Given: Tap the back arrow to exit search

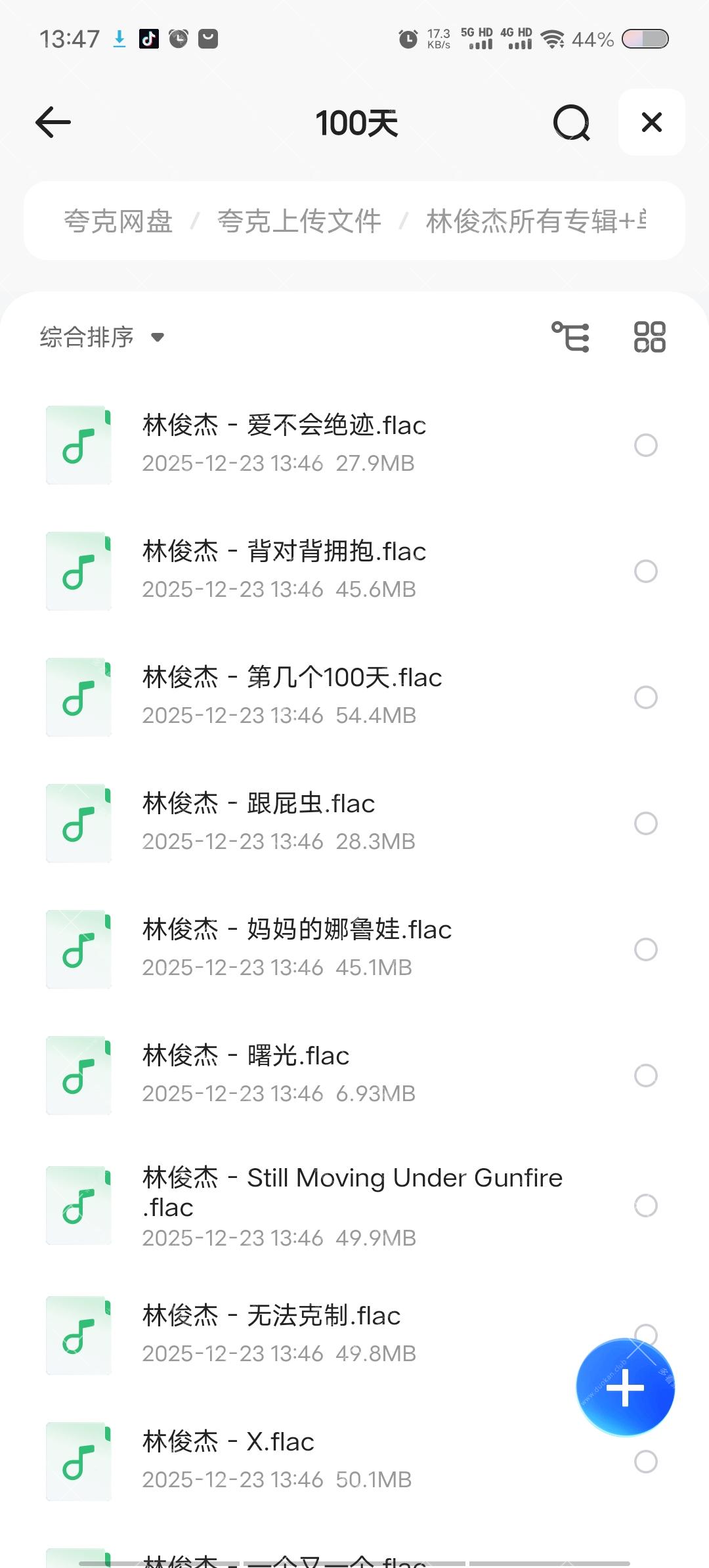Looking at the screenshot, I should pyautogui.click(x=53, y=122).
